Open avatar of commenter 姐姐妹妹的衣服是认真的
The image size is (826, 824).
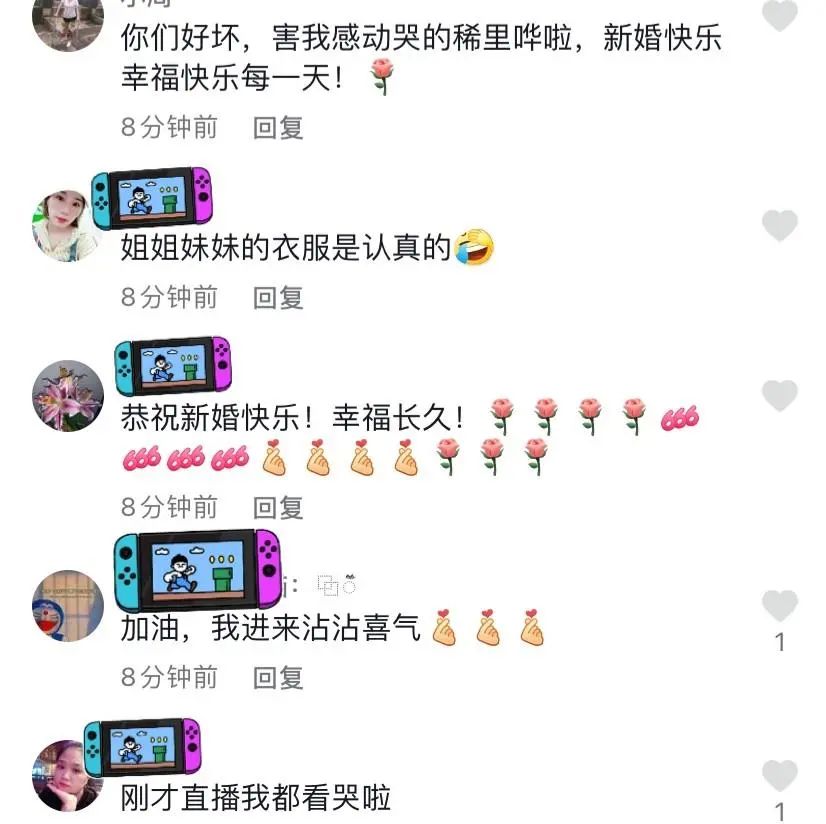(67, 225)
